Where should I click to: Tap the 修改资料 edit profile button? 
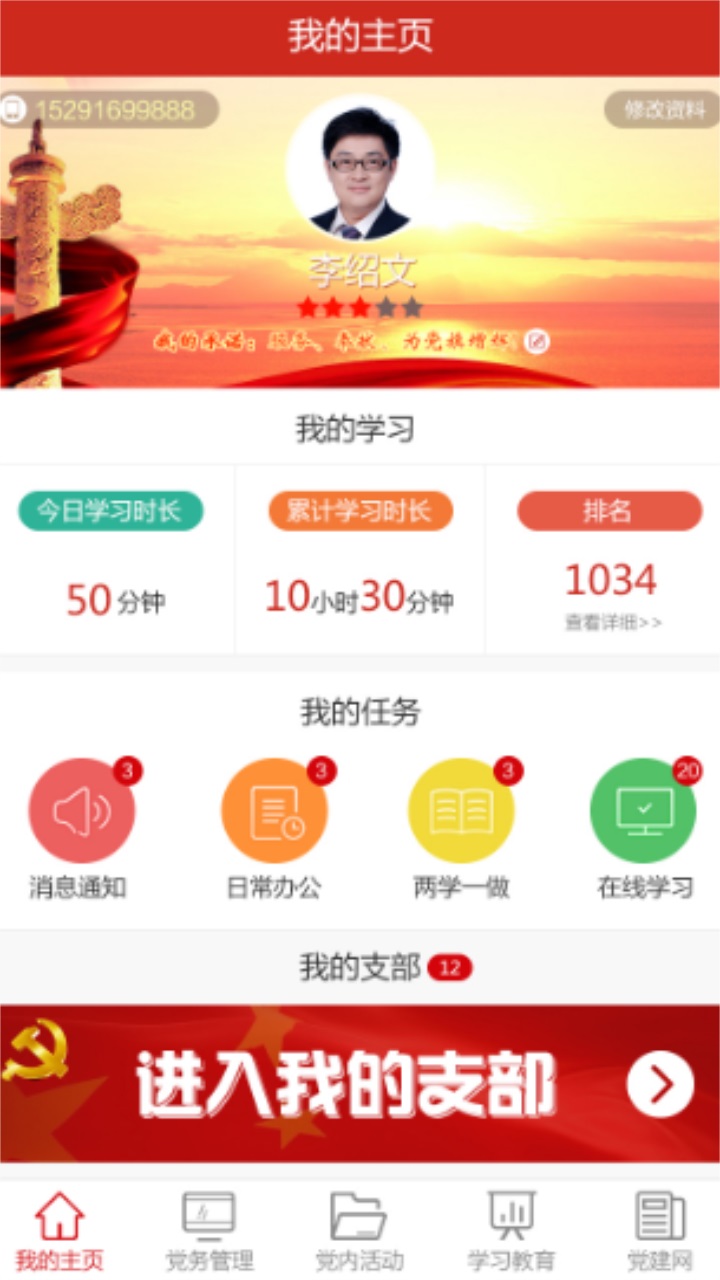tap(661, 110)
